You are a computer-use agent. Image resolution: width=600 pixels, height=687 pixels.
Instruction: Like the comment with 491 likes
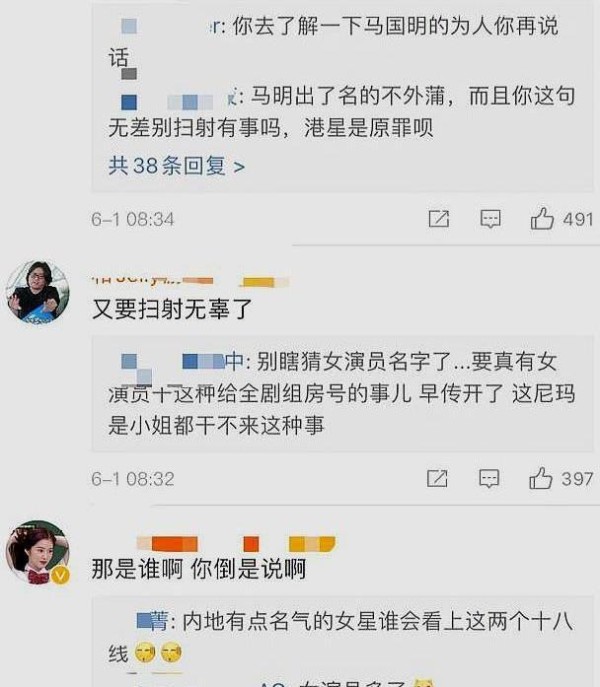tap(543, 219)
